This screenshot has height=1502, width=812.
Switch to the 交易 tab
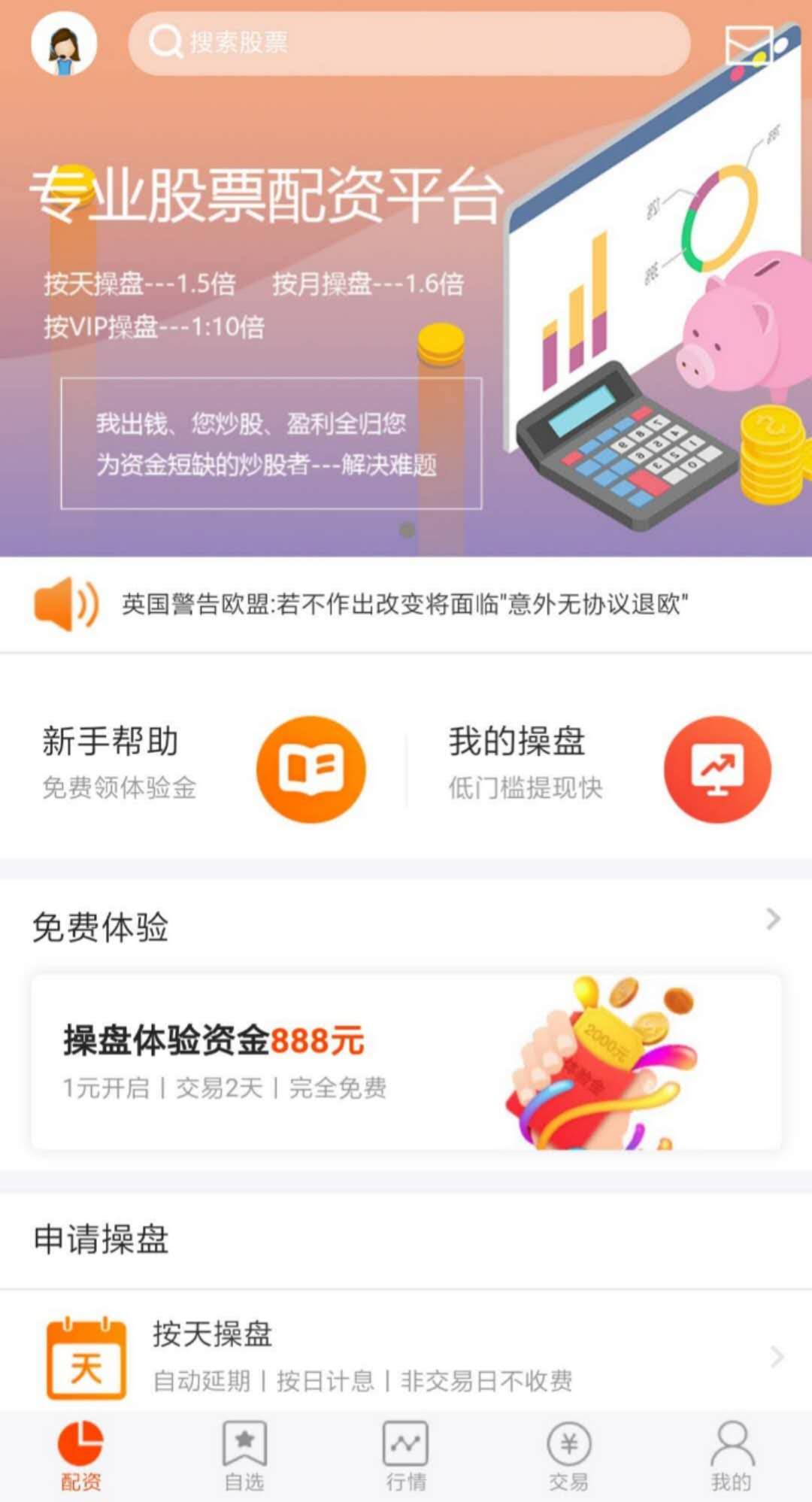pyautogui.click(x=568, y=1456)
